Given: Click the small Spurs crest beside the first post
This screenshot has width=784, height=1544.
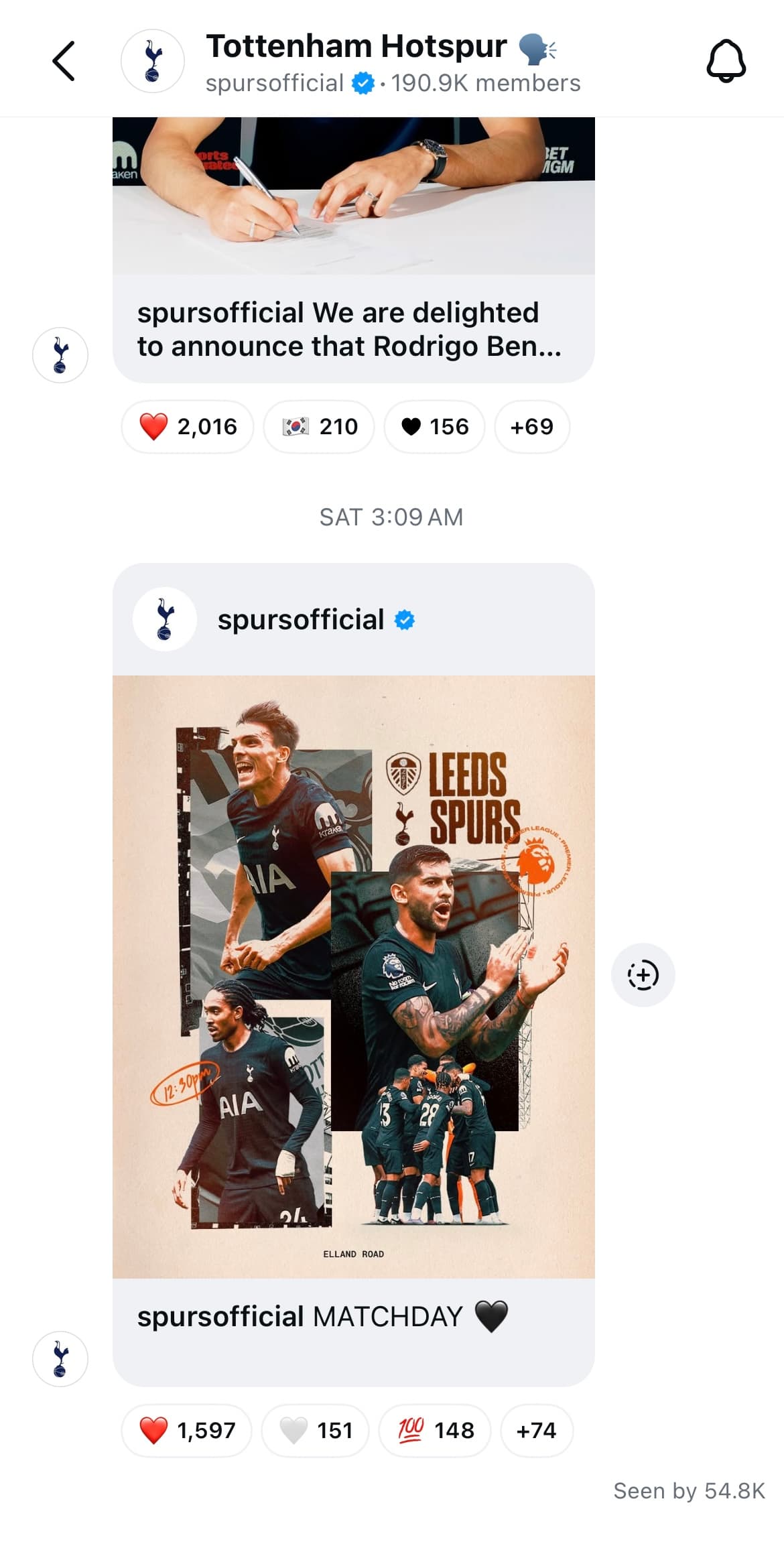Looking at the screenshot, I should 60,354.
